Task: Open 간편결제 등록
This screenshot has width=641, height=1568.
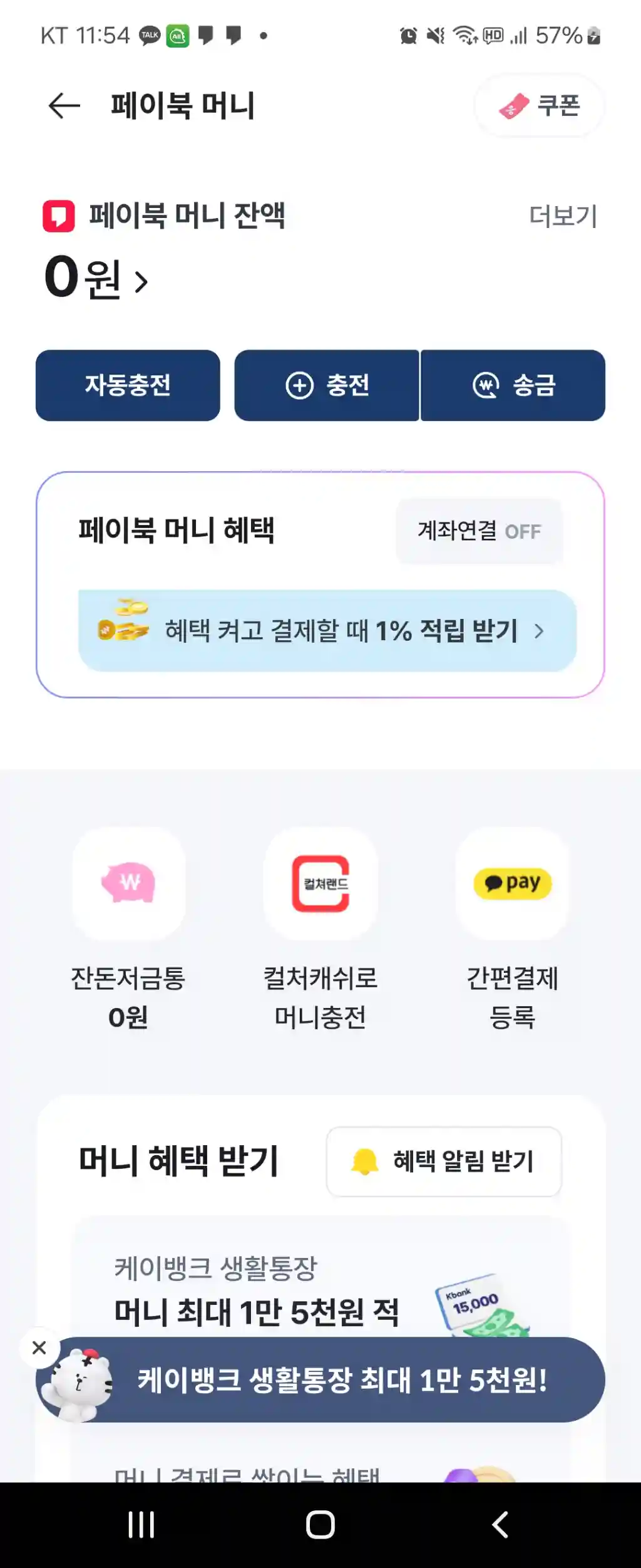Action: click(512, 928)
